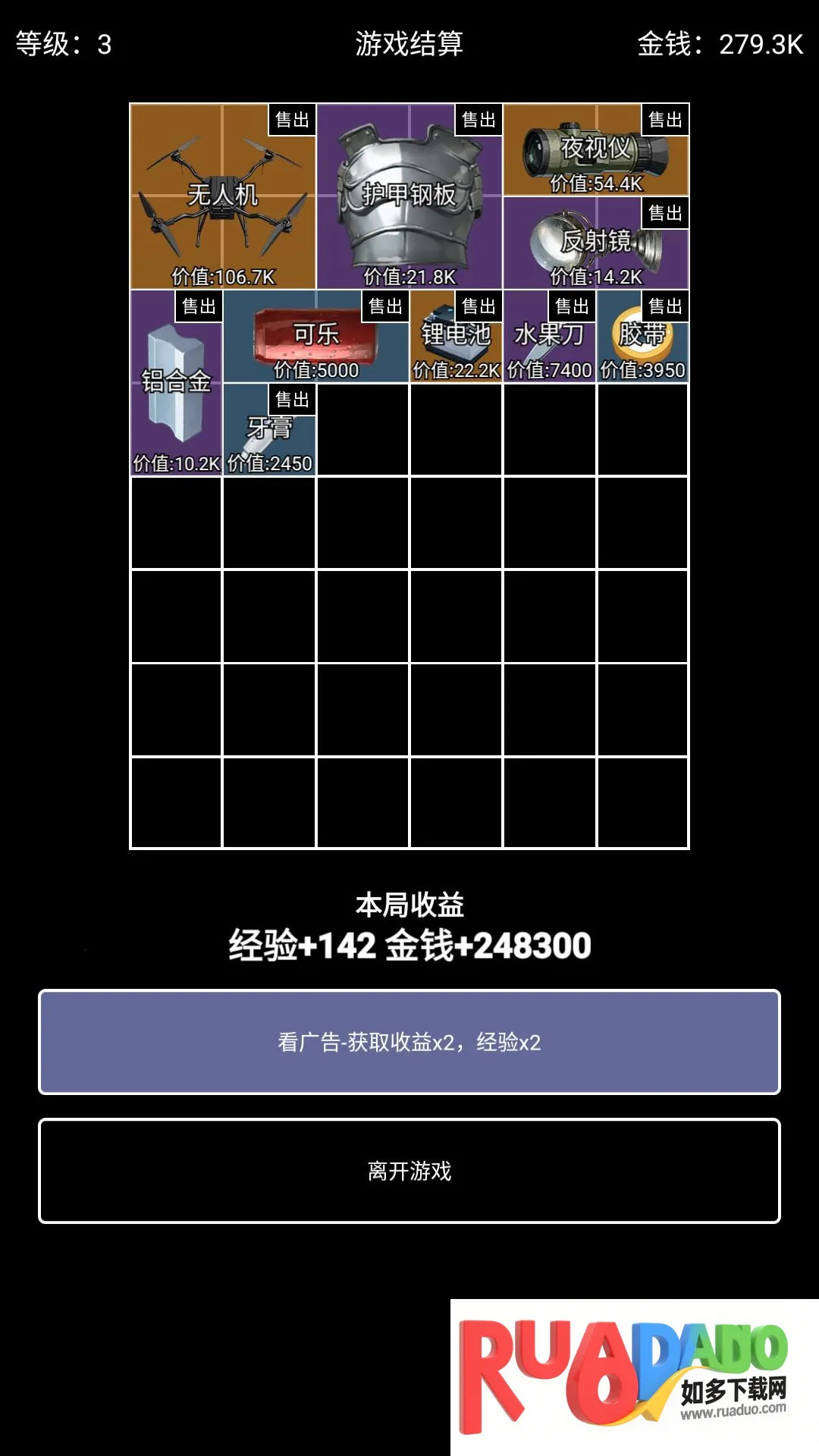The image size is (819, 1456).
Task: Tap 离开游戏 to leave
Action: click(x=409, y=1171)
